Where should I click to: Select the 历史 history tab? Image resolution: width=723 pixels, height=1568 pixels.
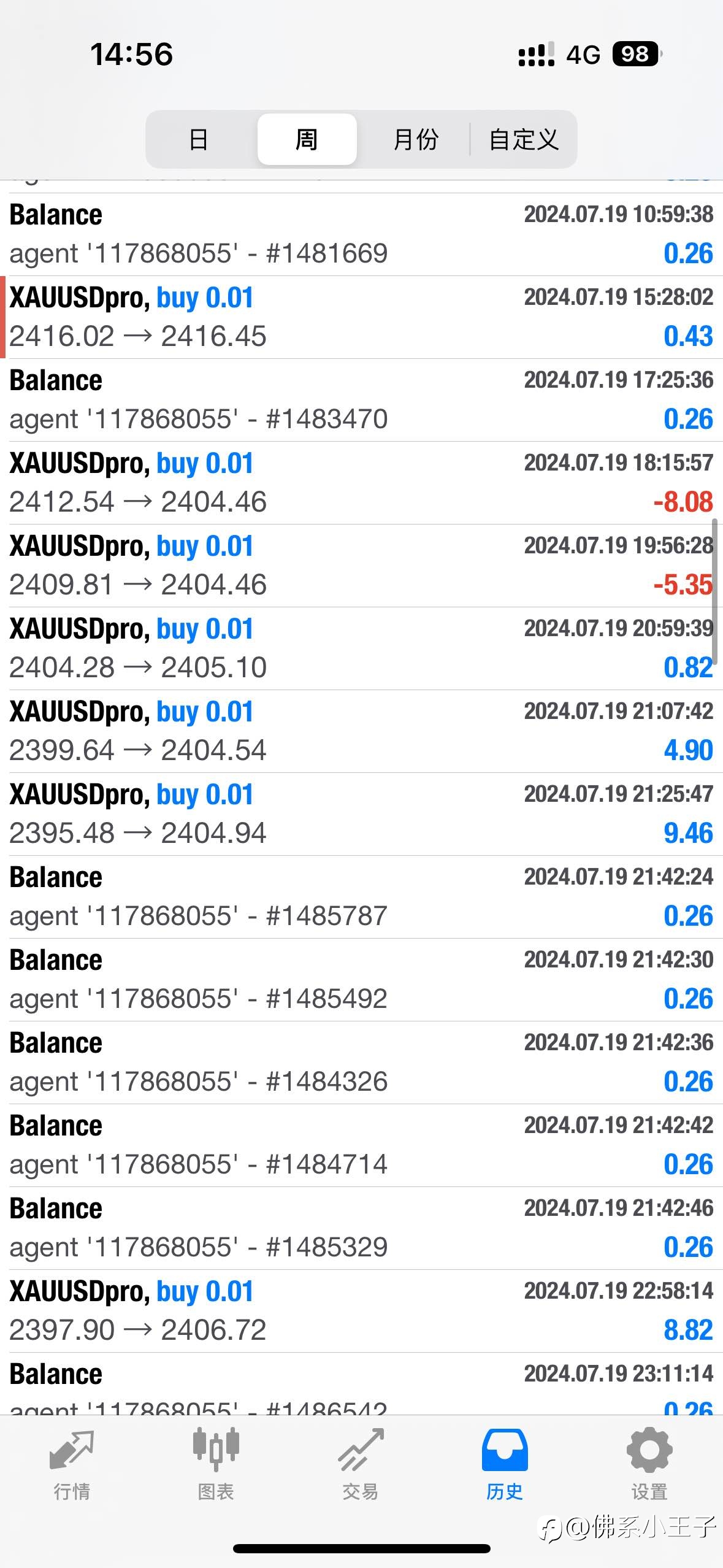pos(505,1464)
